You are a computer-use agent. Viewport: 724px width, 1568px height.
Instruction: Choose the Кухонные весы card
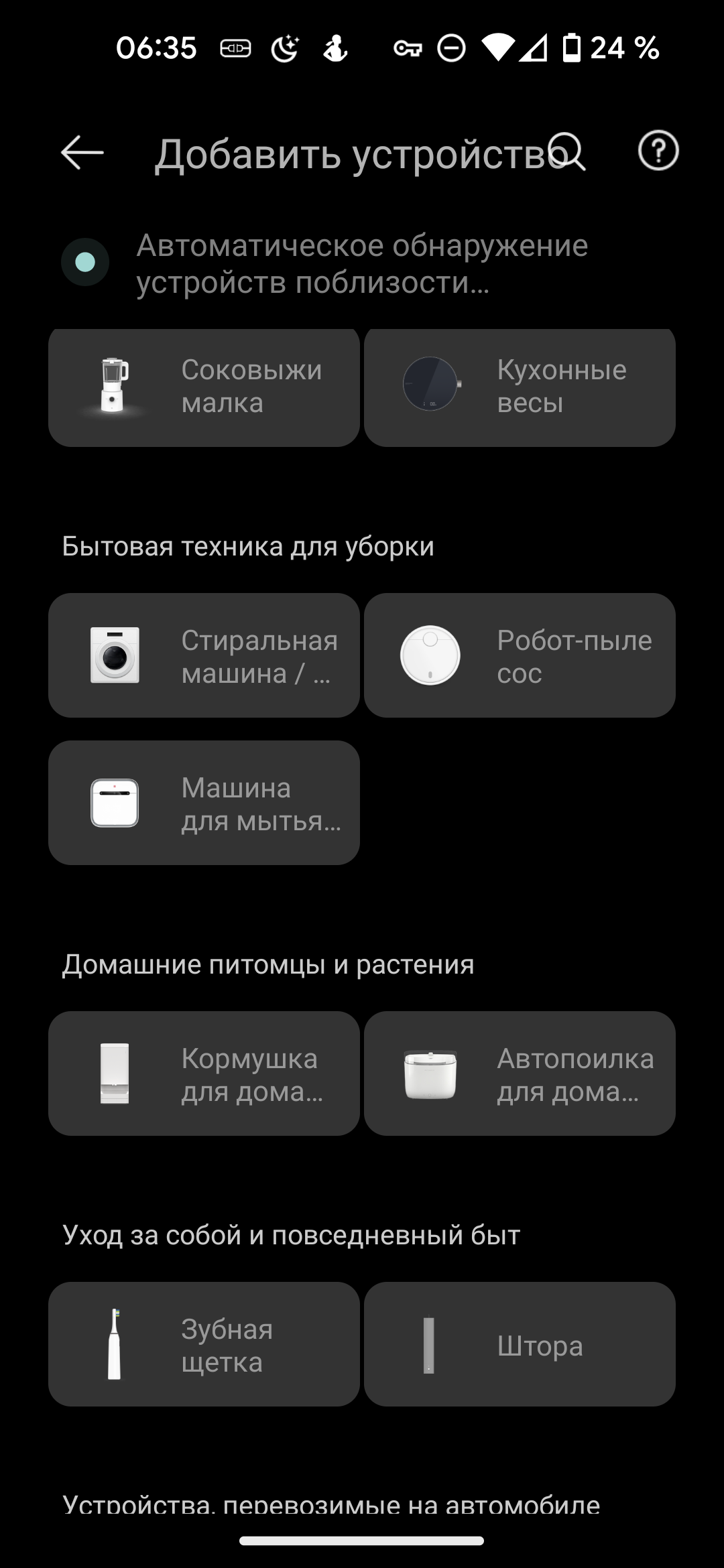[520, 387]
